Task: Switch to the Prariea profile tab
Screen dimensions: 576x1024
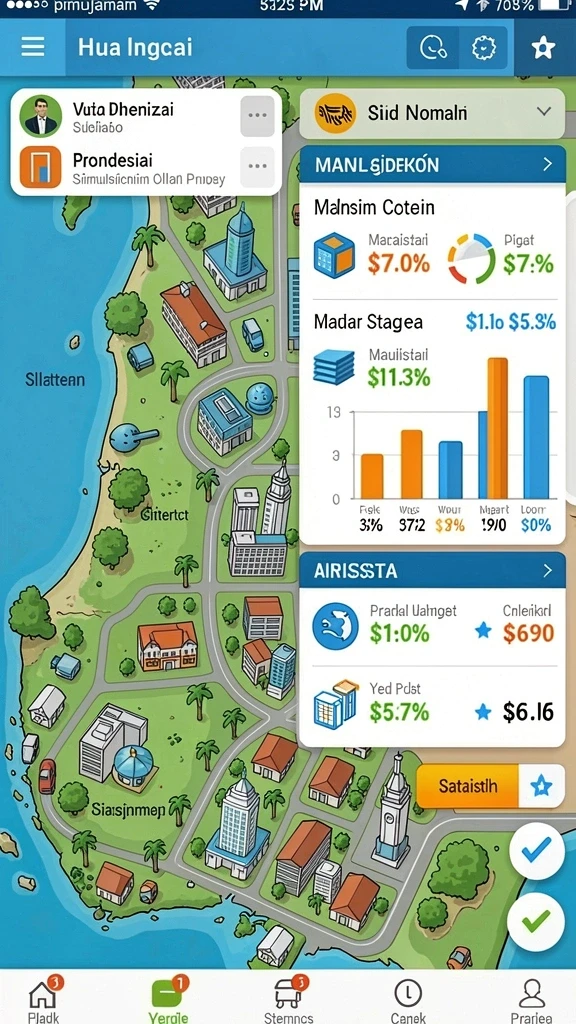Action: [x=530, y=999]
